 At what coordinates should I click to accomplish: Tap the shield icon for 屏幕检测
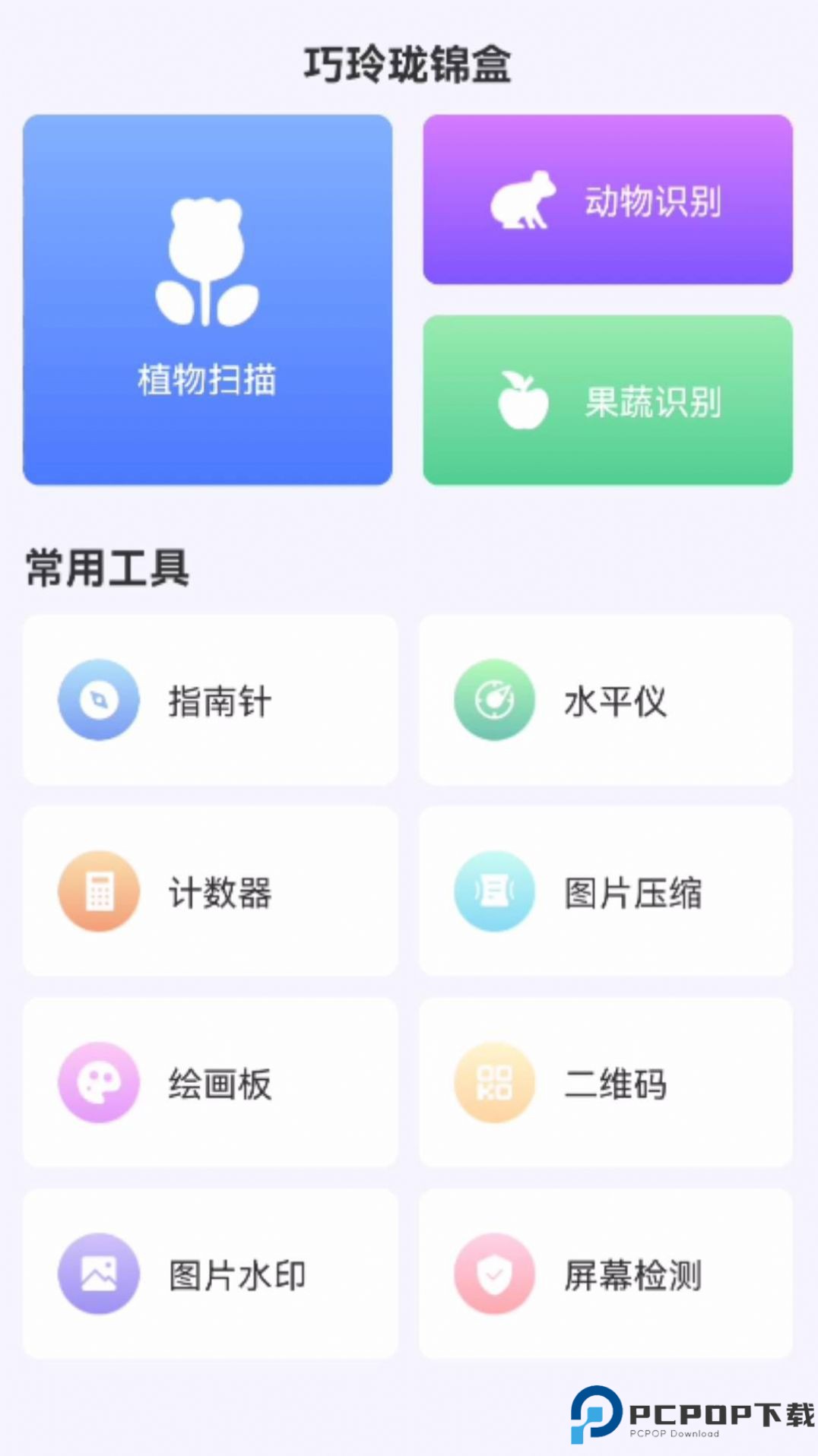point(493,1275)
